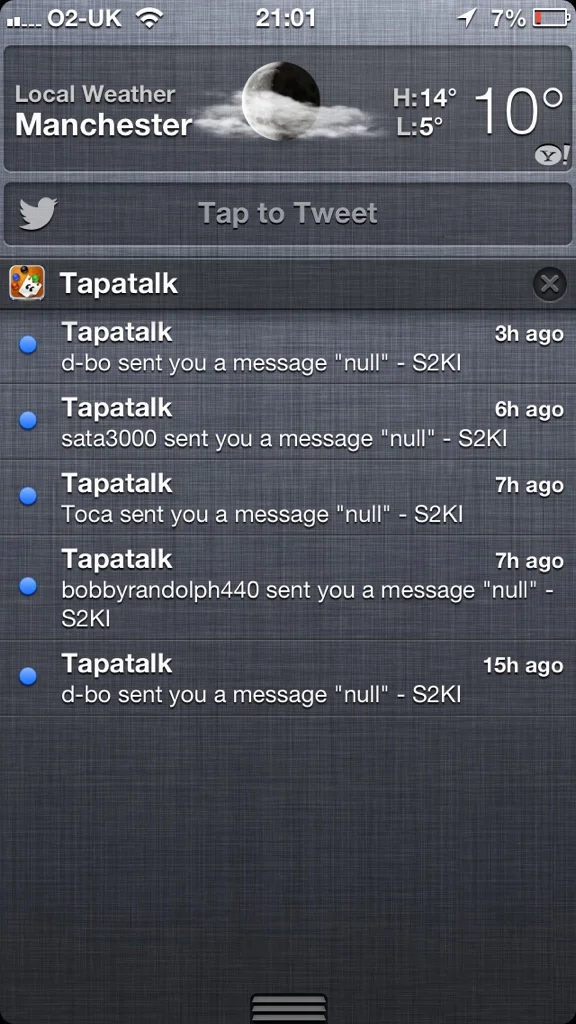Open d-bo's message from 3h ago
576x1024 pixels.
pos(288,347)
